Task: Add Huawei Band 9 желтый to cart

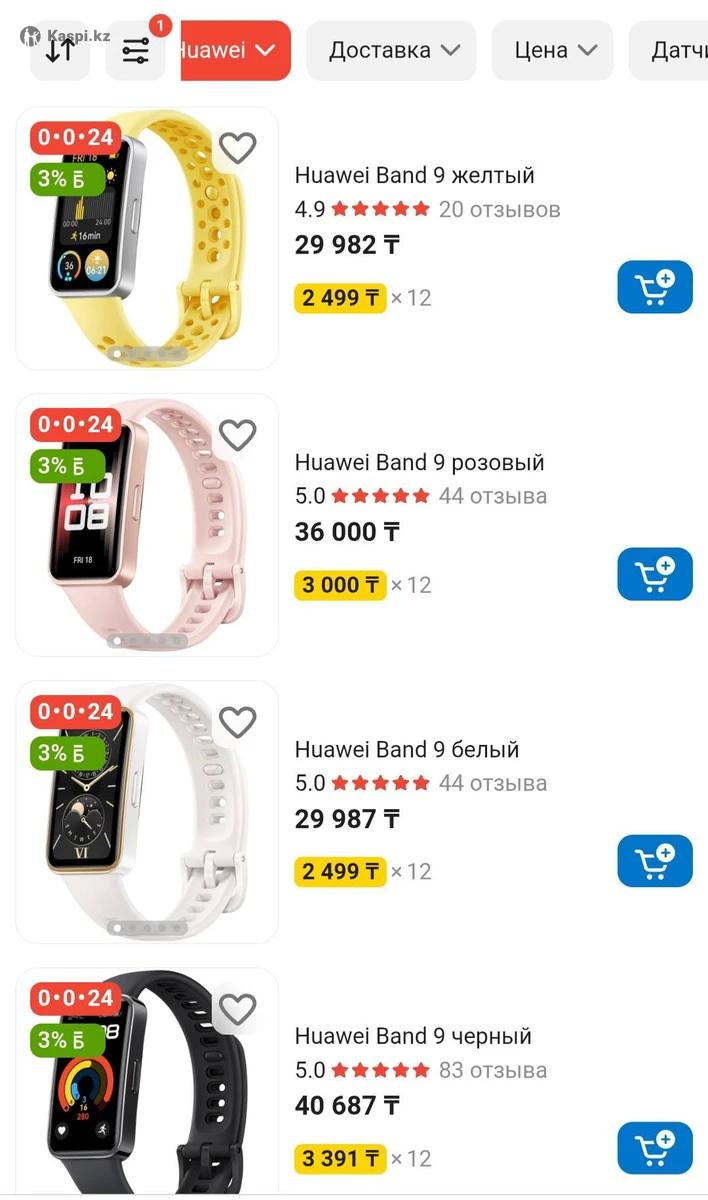Action: [655, 288]
